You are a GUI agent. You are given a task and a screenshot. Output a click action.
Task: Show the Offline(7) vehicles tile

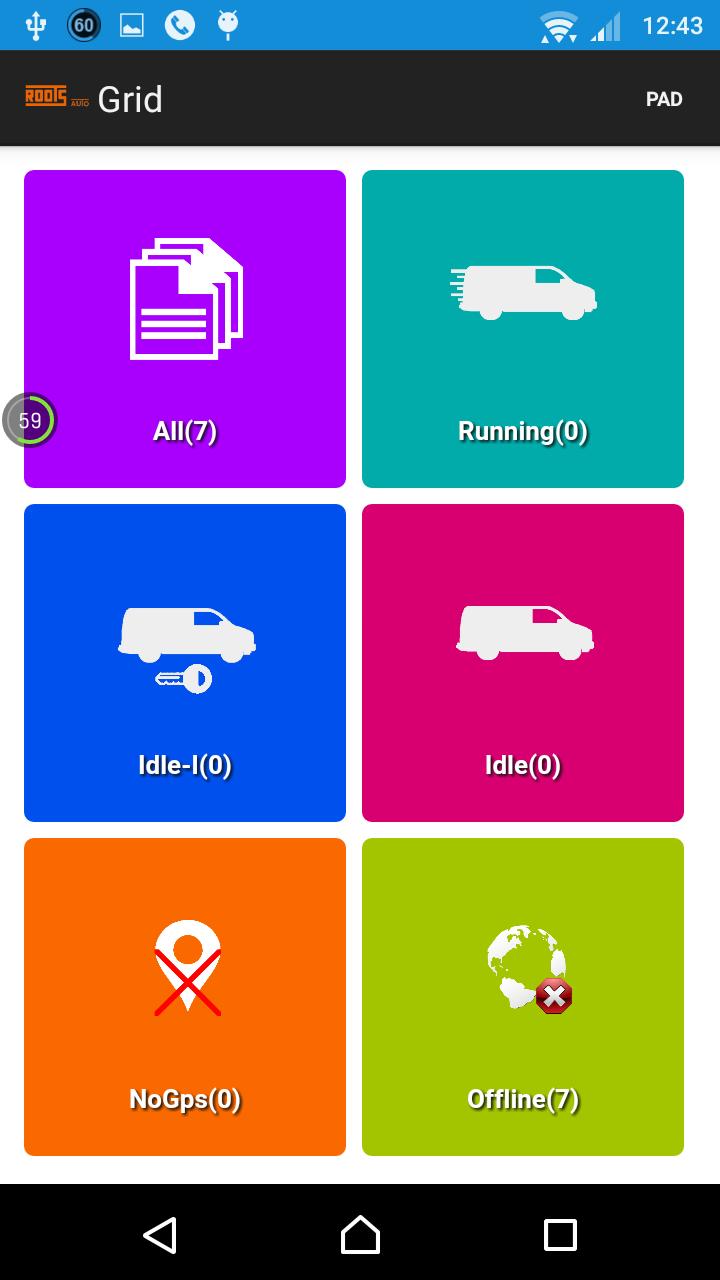pyautogui.click(x=523, y=997)
